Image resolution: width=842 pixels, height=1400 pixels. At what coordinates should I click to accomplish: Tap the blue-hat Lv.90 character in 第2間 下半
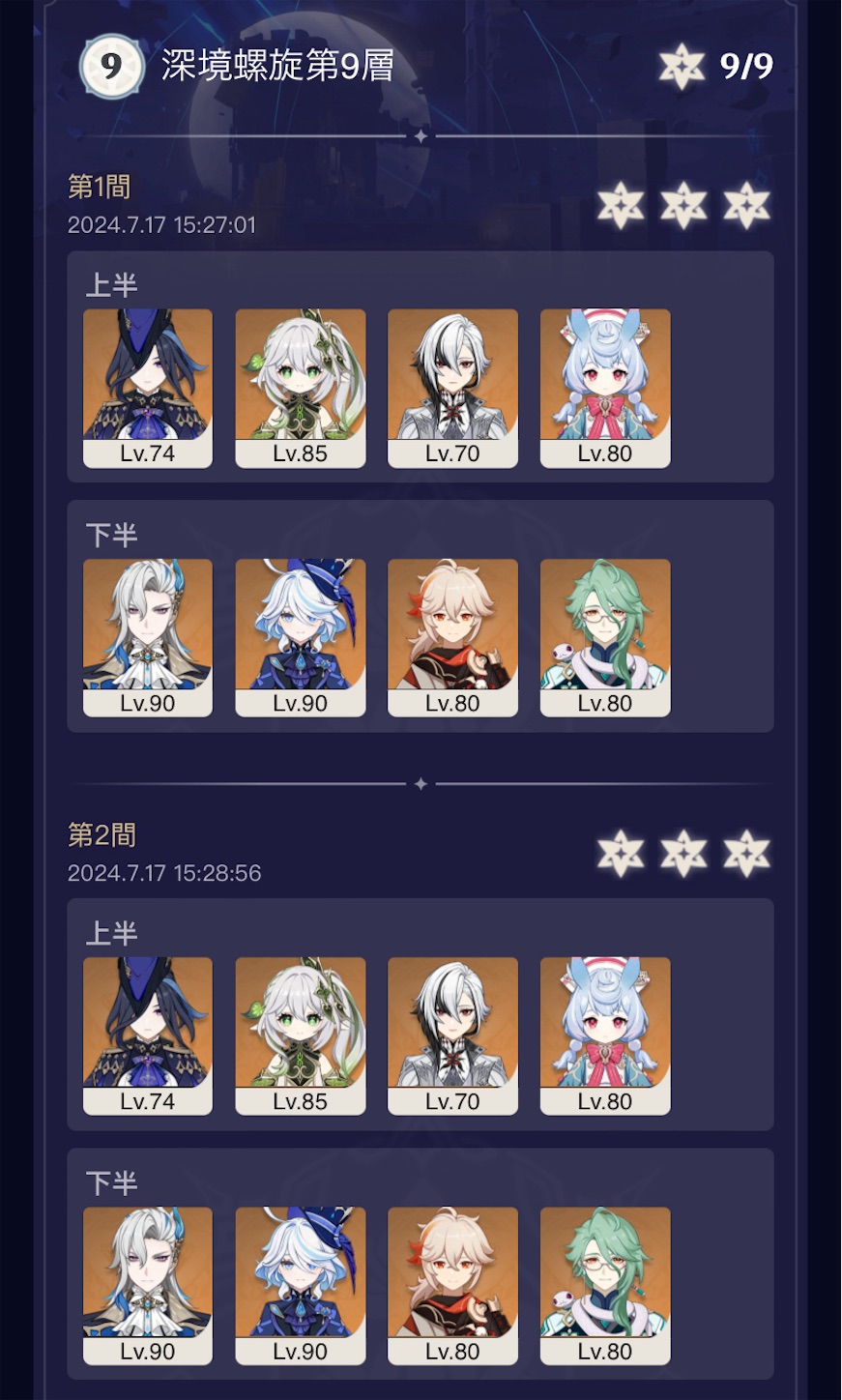coord(301,1286)
